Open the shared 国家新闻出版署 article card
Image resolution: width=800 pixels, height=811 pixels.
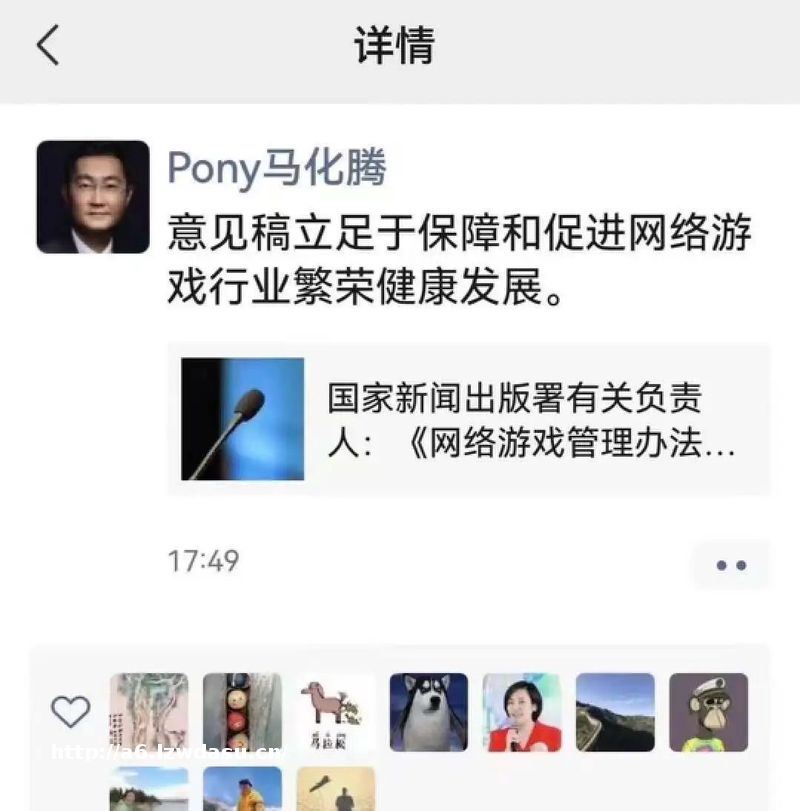click(468, 419)
